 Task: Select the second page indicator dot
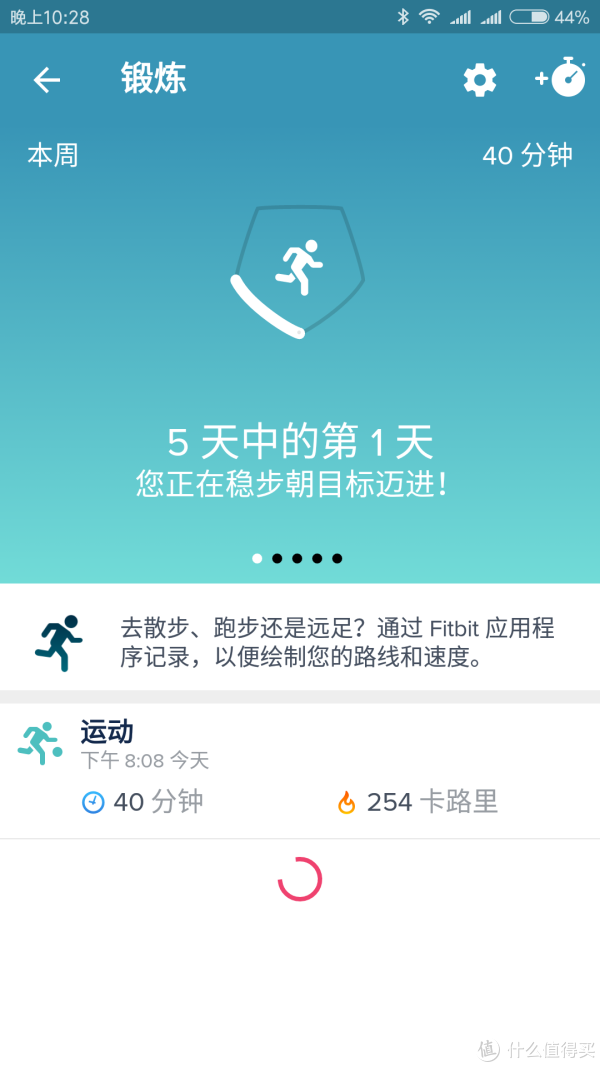pyautogui.click(x=277, y=559)
